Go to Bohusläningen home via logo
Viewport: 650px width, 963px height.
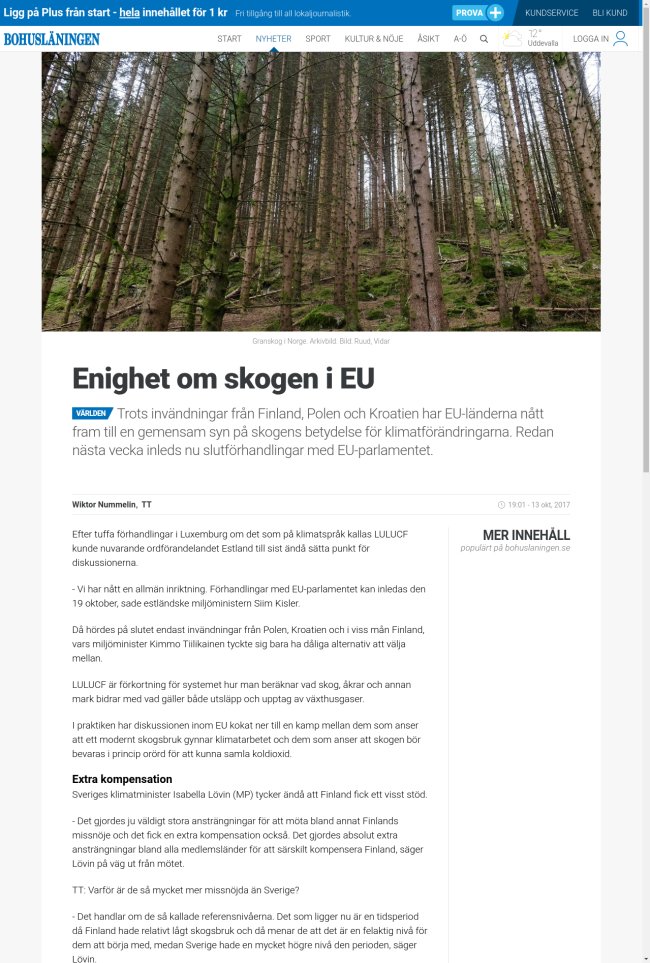pos(51,39)
